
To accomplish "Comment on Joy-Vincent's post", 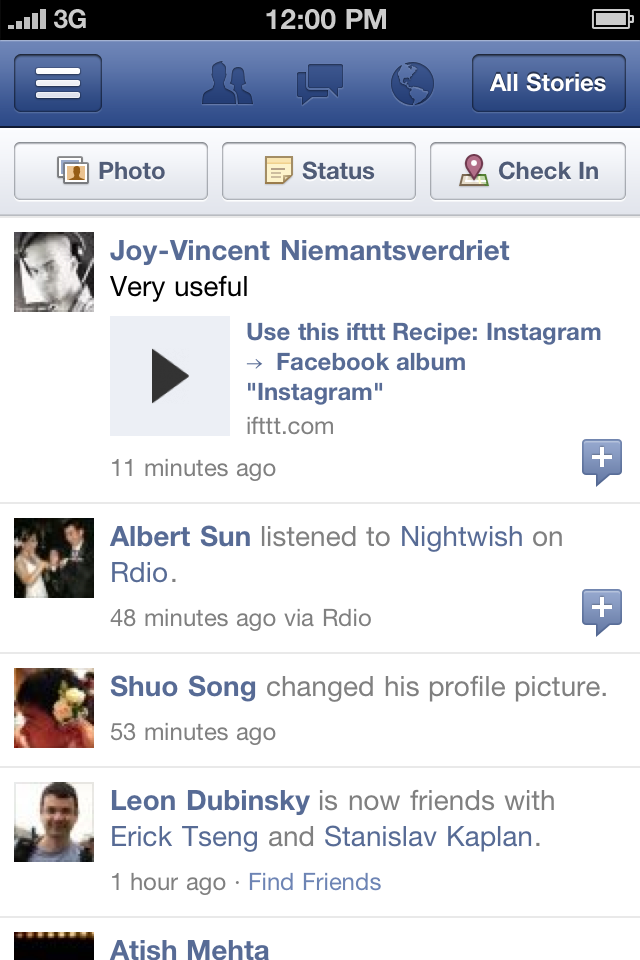I will point(602,462).
